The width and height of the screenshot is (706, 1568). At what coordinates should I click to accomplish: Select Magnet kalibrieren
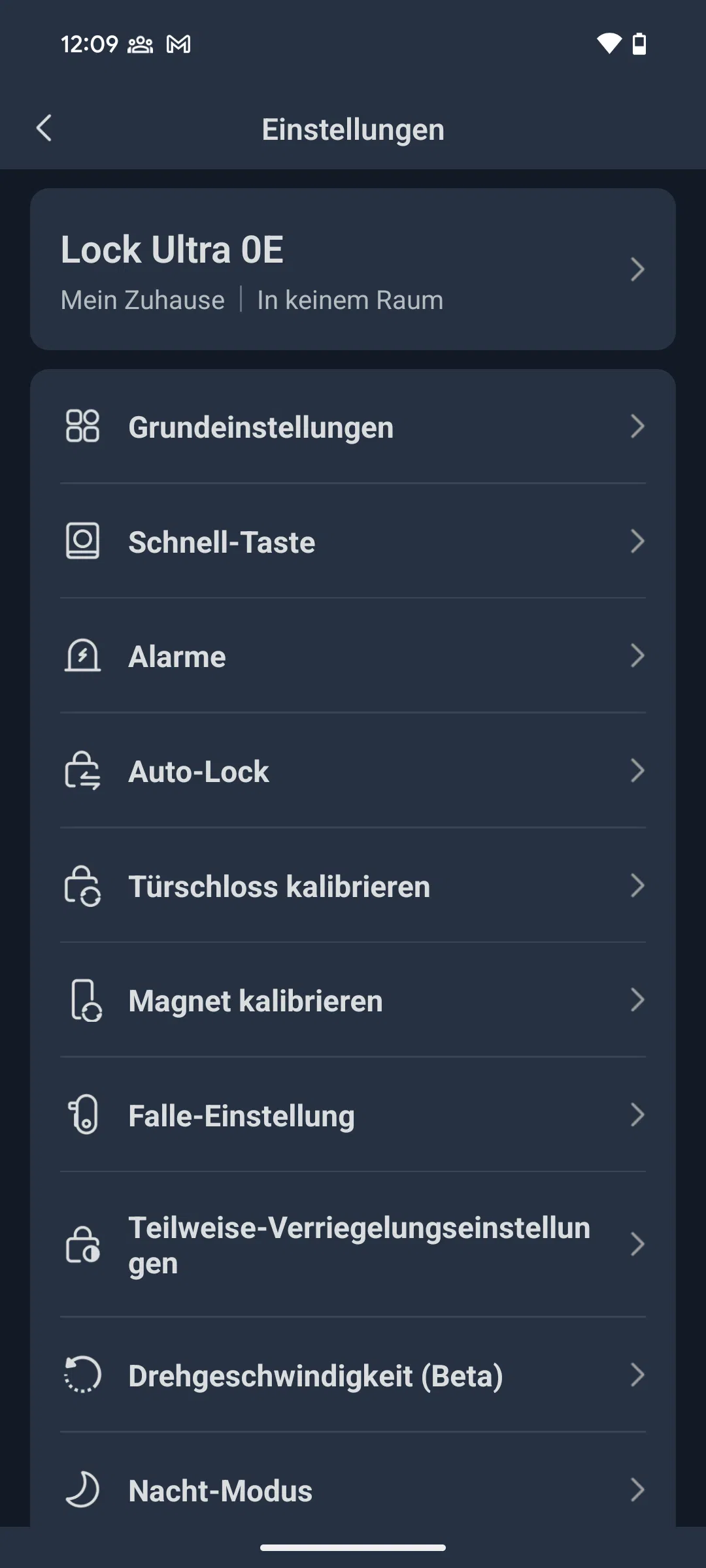(353, 1000)
